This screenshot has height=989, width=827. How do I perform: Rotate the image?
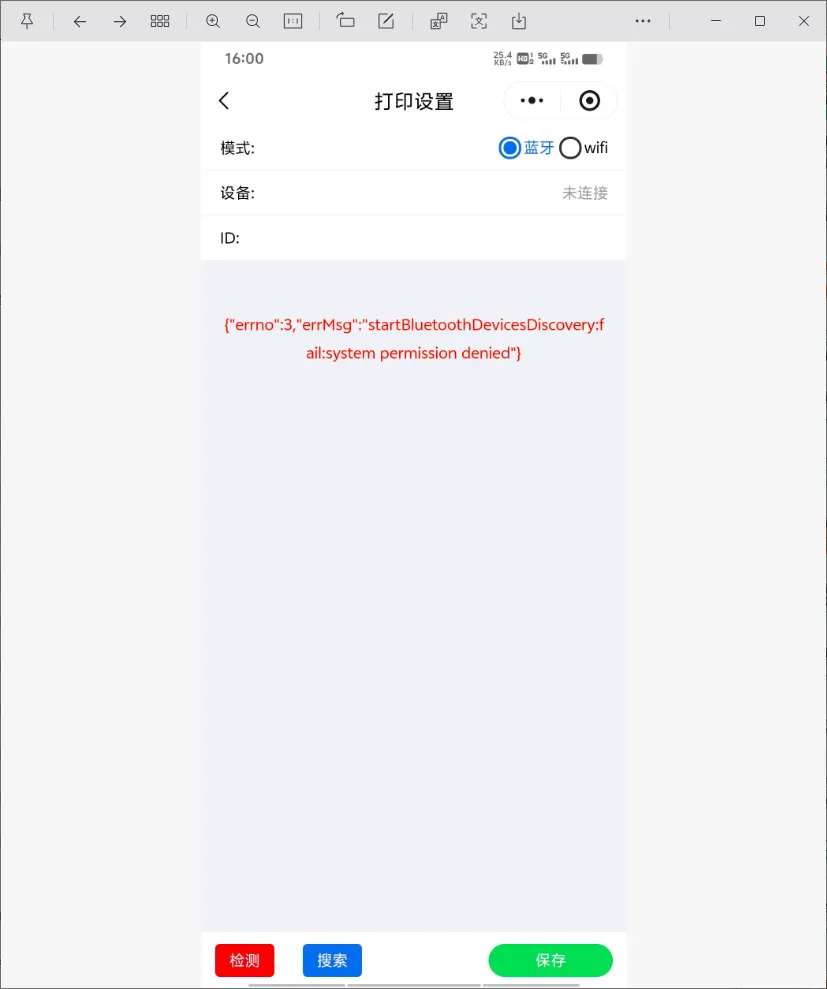(346, 21)
